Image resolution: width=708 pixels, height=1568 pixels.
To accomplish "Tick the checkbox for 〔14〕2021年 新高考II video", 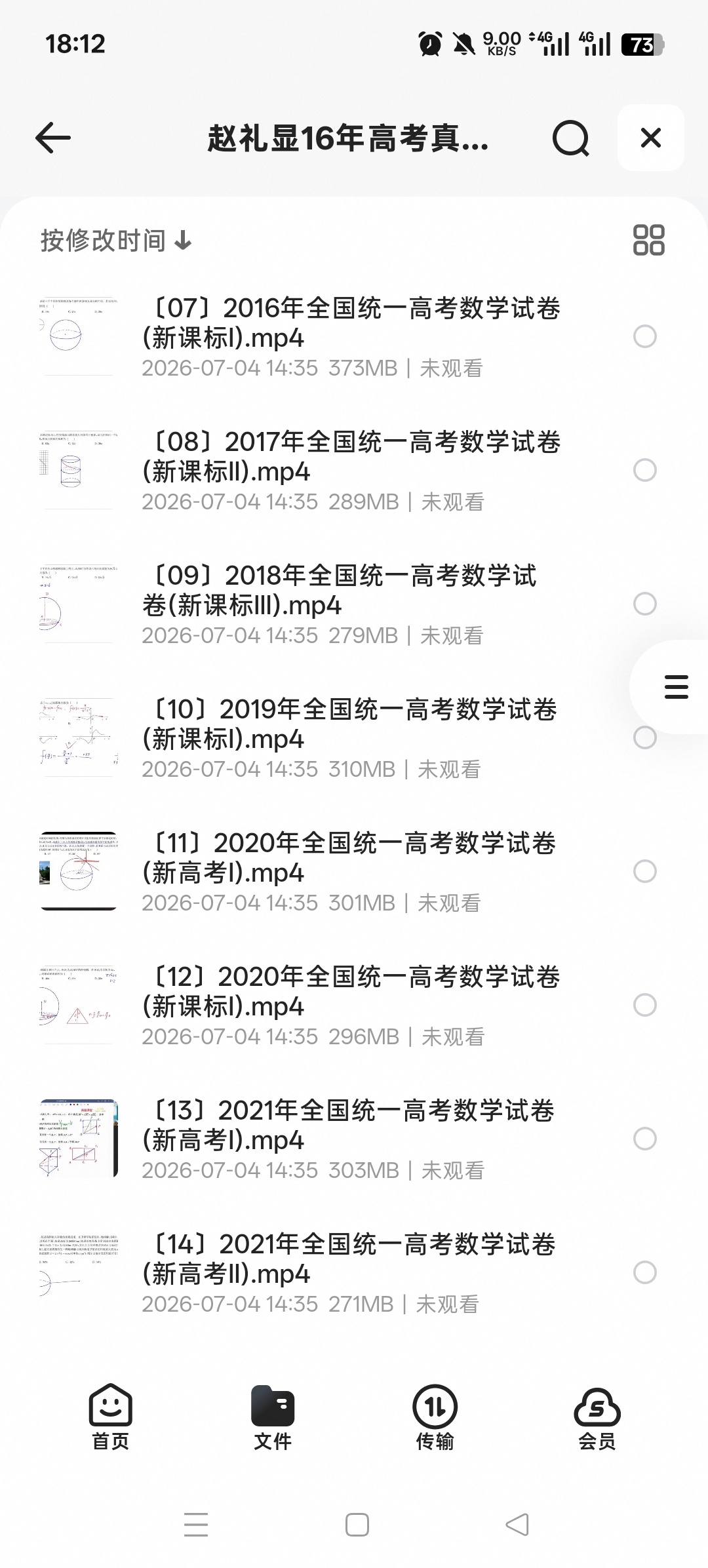I will (645, 1272).
